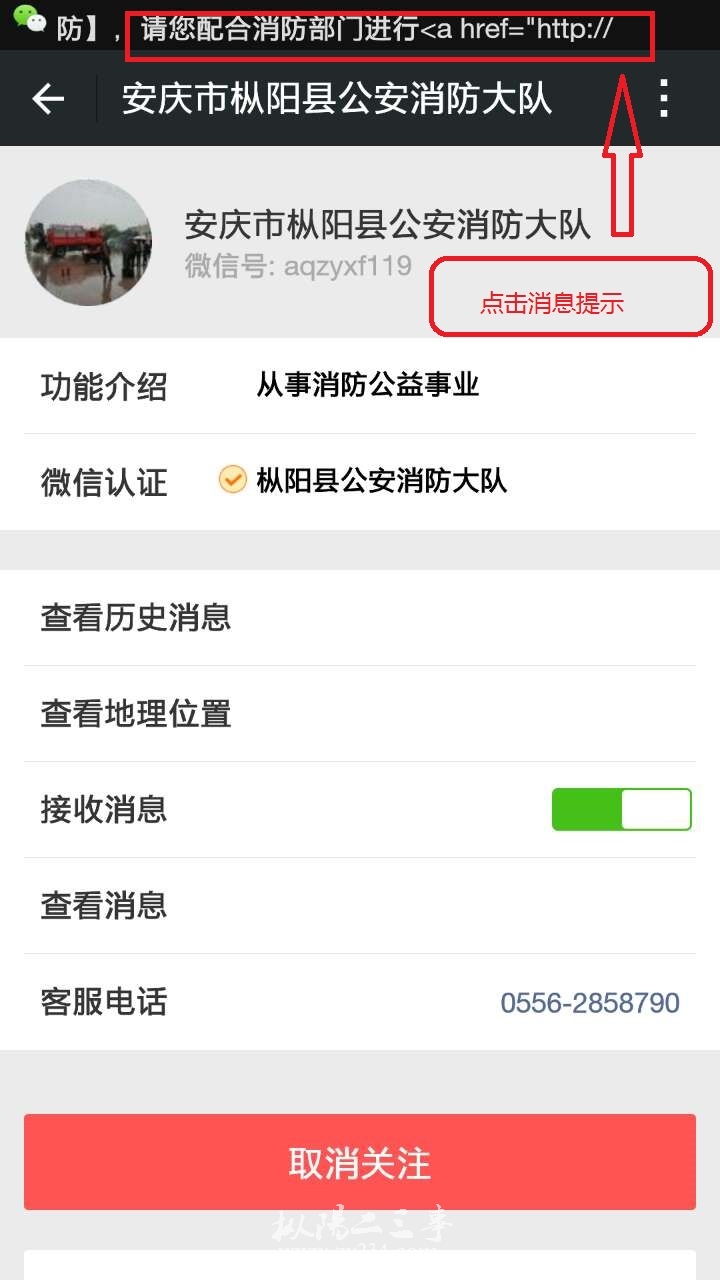720x1280 pixels.
Task: View 微信认证 verification details
Action: [x=360, y=481]
